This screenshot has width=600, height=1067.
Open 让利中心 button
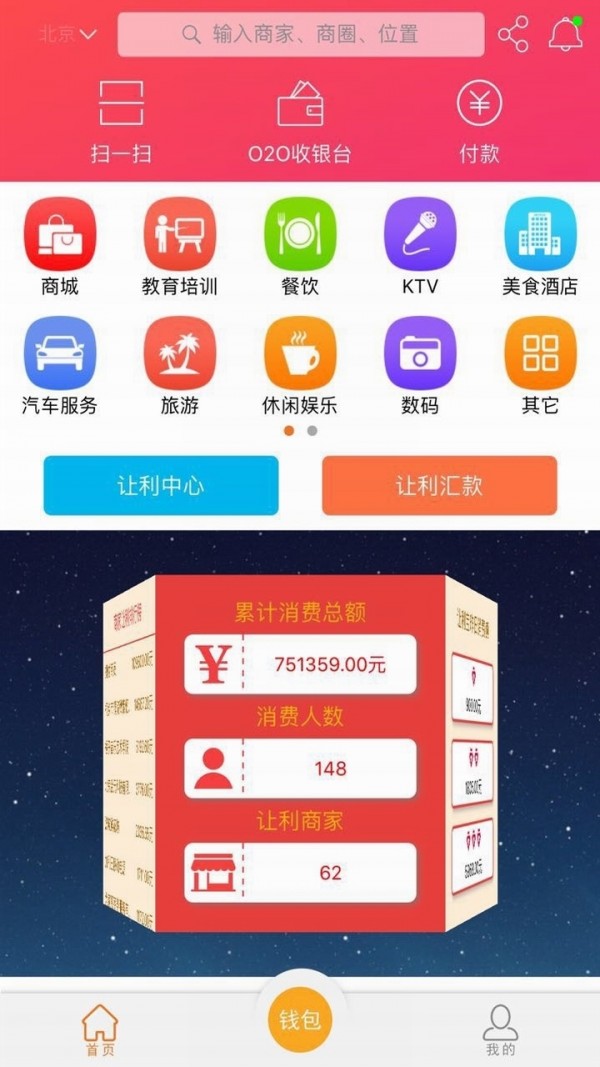pos(161,486)
